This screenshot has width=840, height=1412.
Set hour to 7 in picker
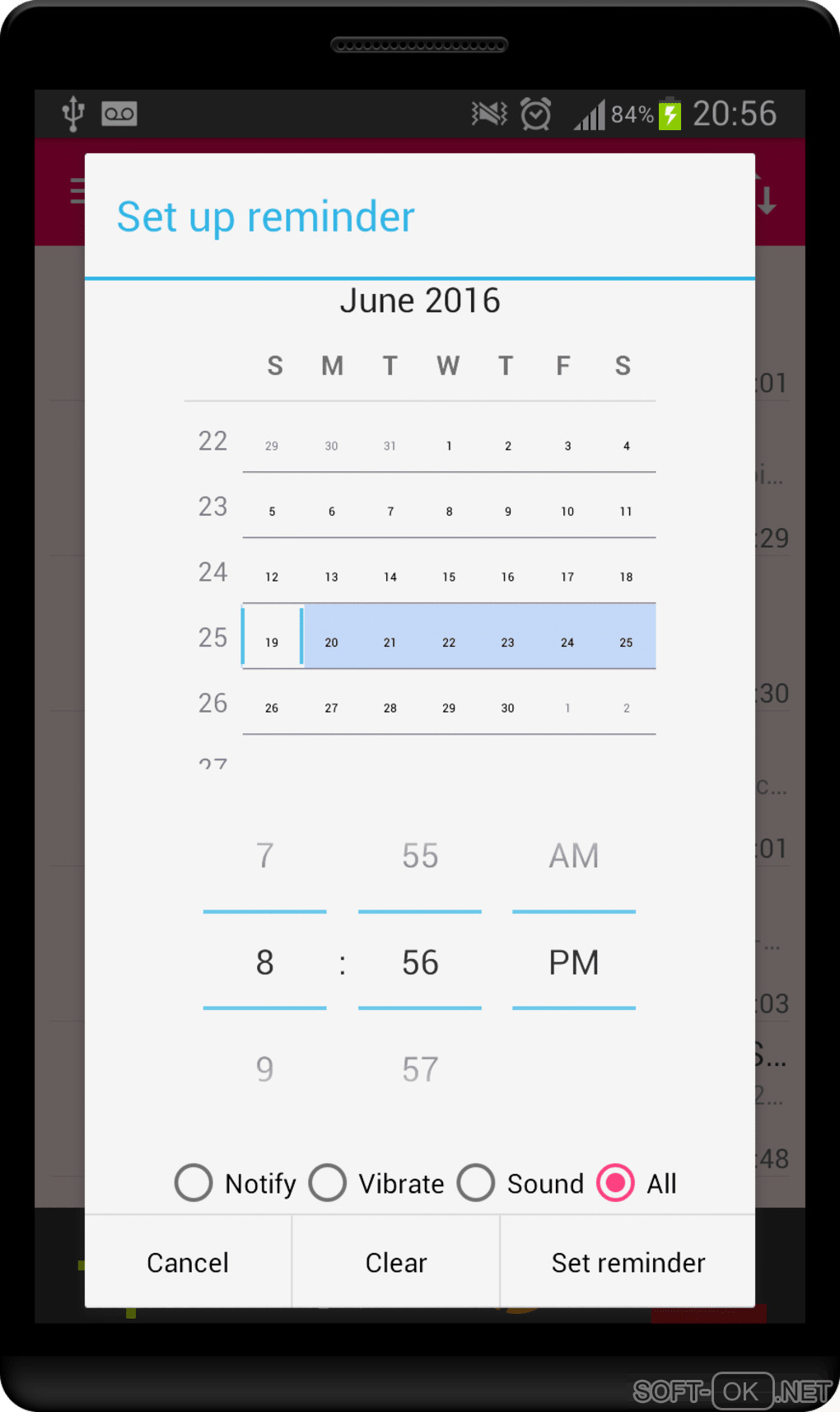(264, 856)
